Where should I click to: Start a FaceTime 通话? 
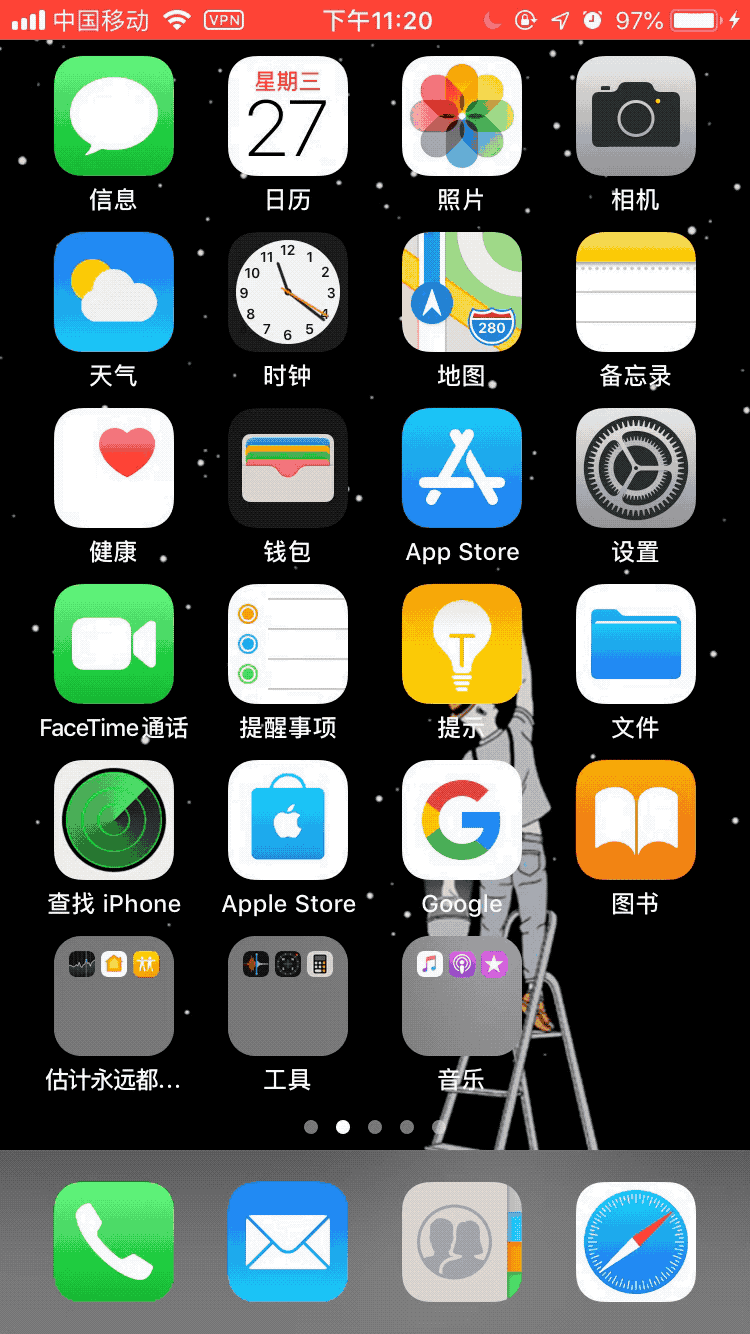click(113, 643)
